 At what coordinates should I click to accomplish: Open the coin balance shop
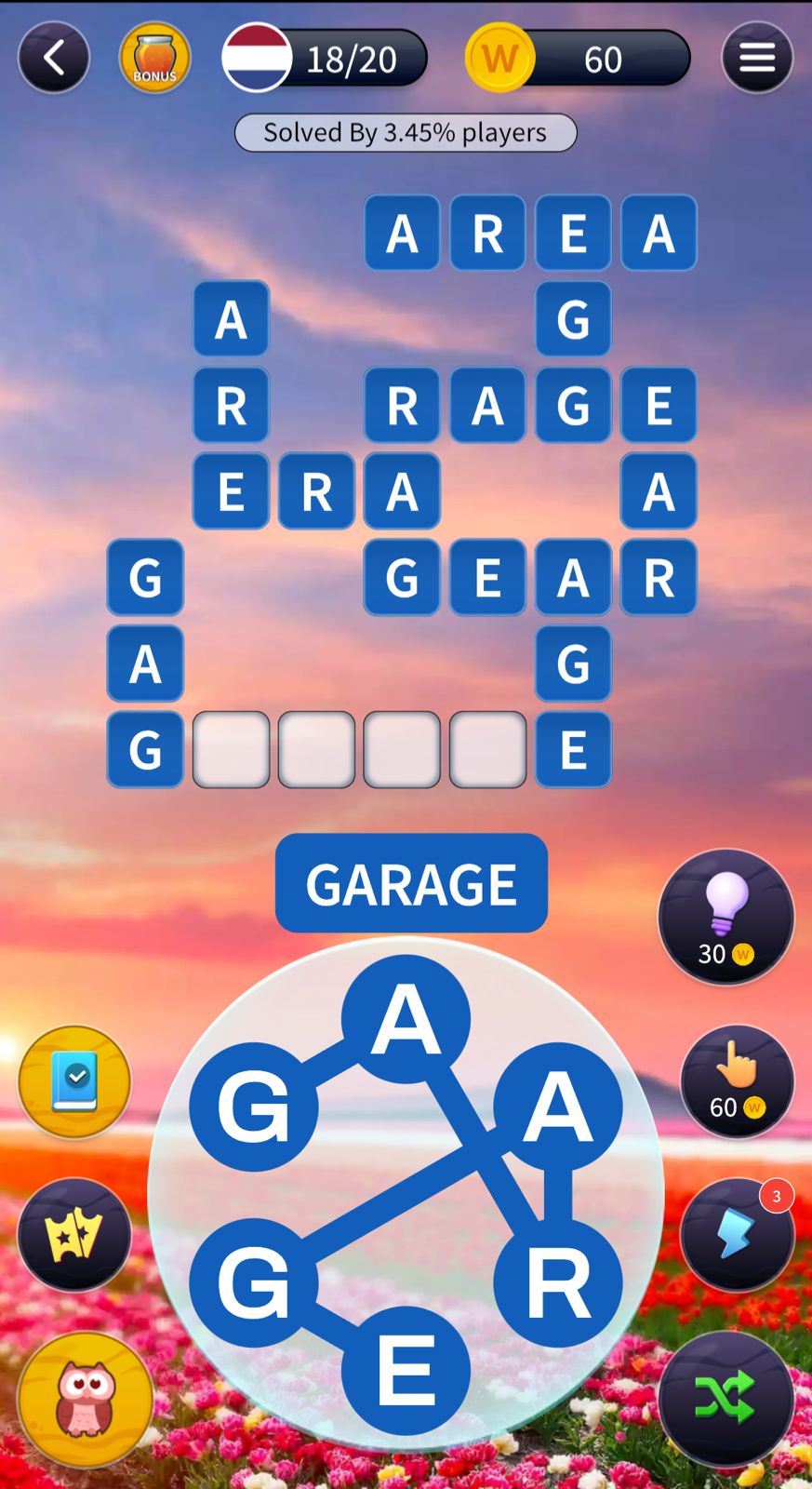point(579,59)
